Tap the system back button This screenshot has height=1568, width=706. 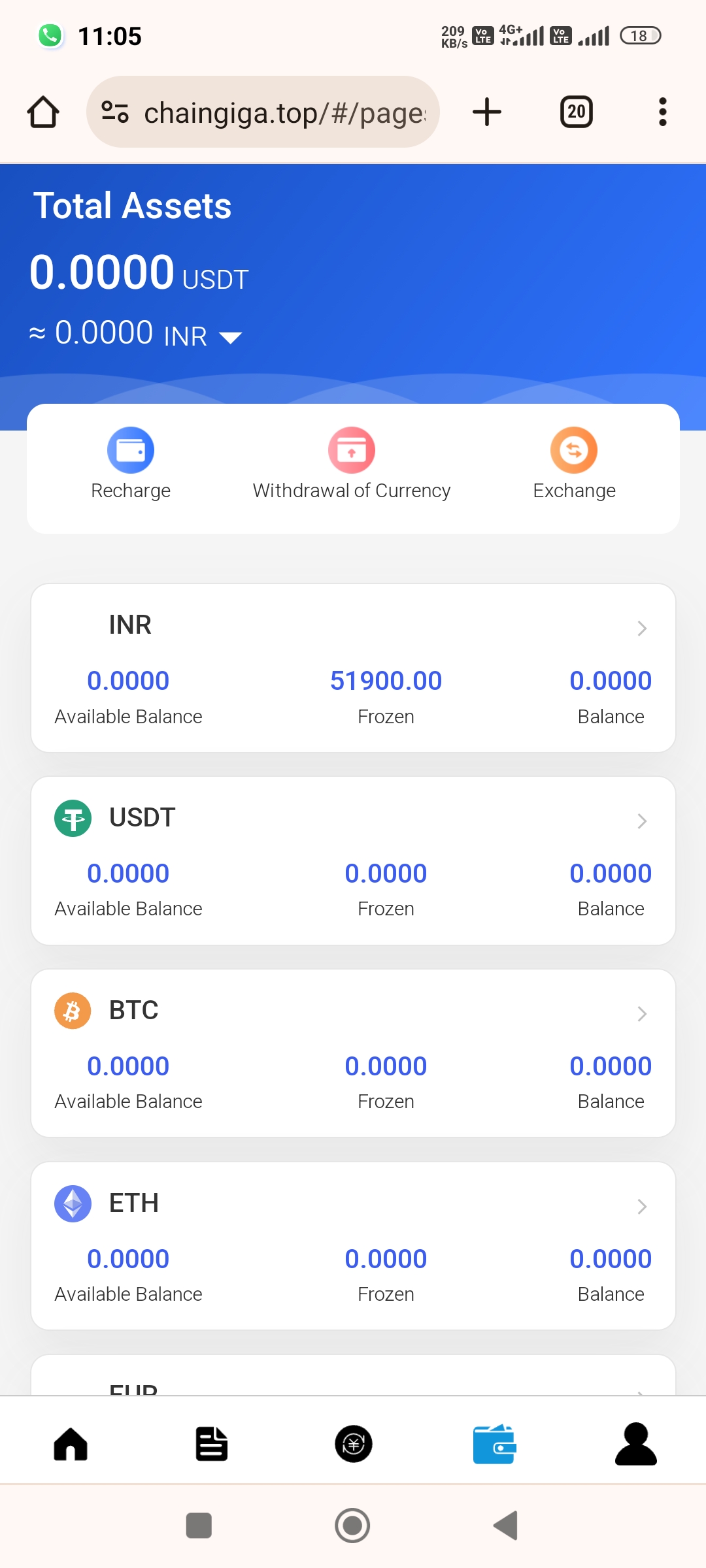pyautogui.click(x=506, y=1526)
